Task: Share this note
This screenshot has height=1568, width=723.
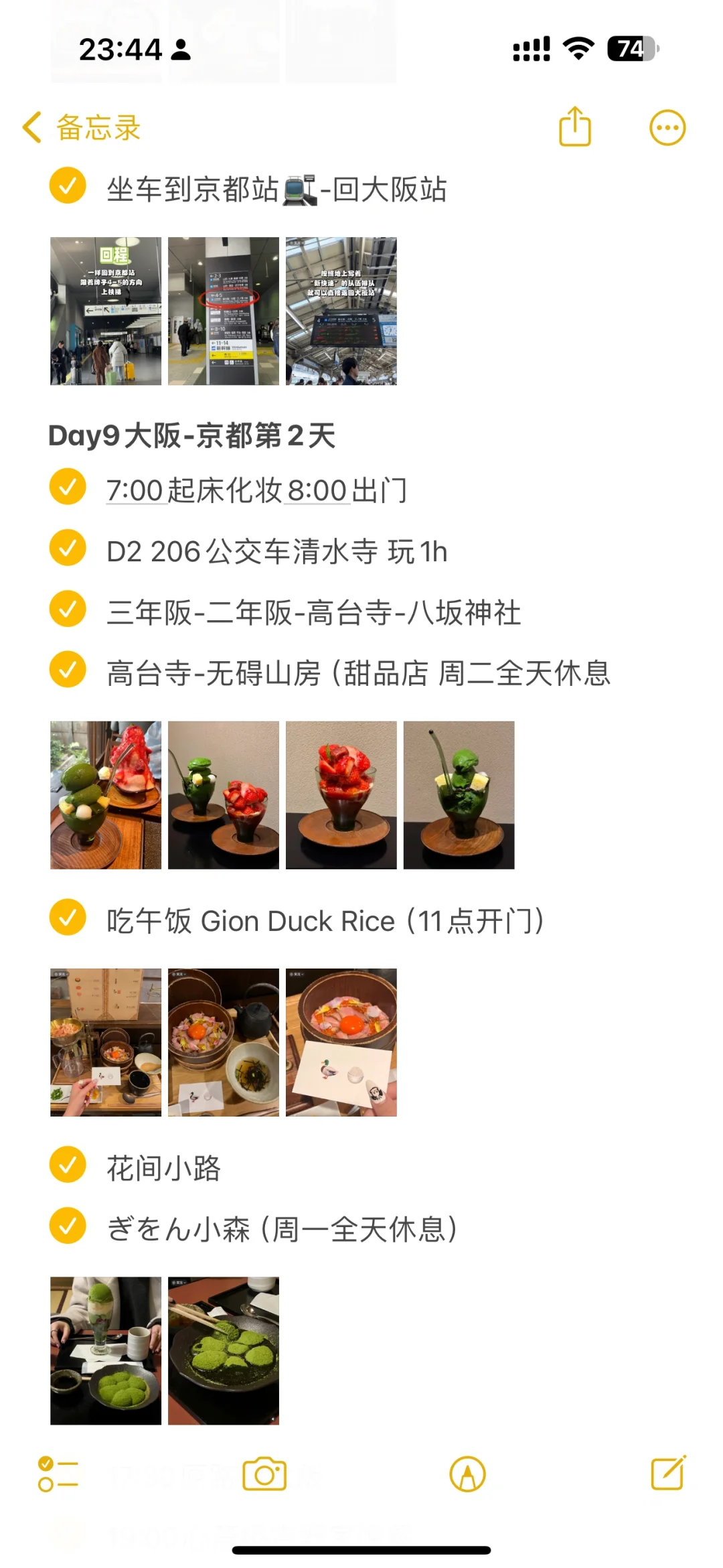Action: click(x=574, y=127)
